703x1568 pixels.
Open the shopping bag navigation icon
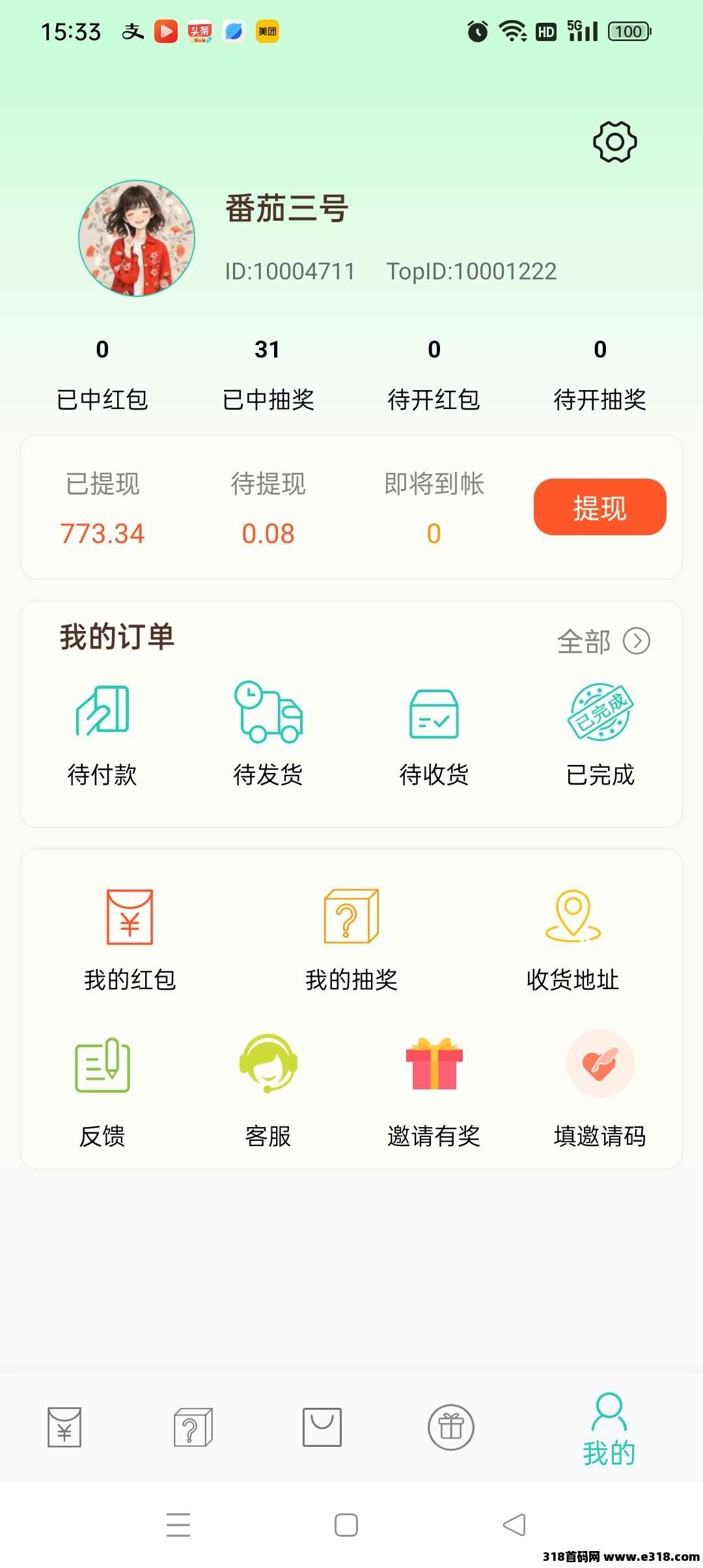pyautogui.click(x=322, y=1428)
